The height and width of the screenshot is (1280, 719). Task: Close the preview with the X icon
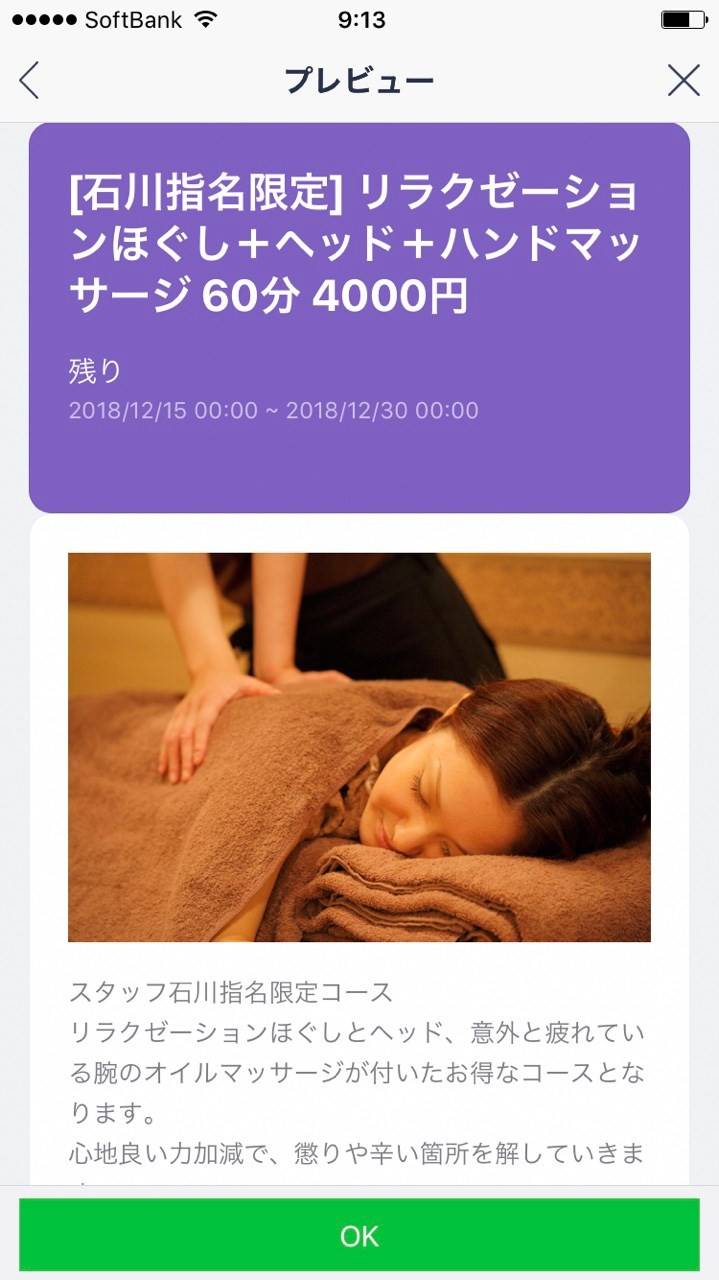coord(684,80)
